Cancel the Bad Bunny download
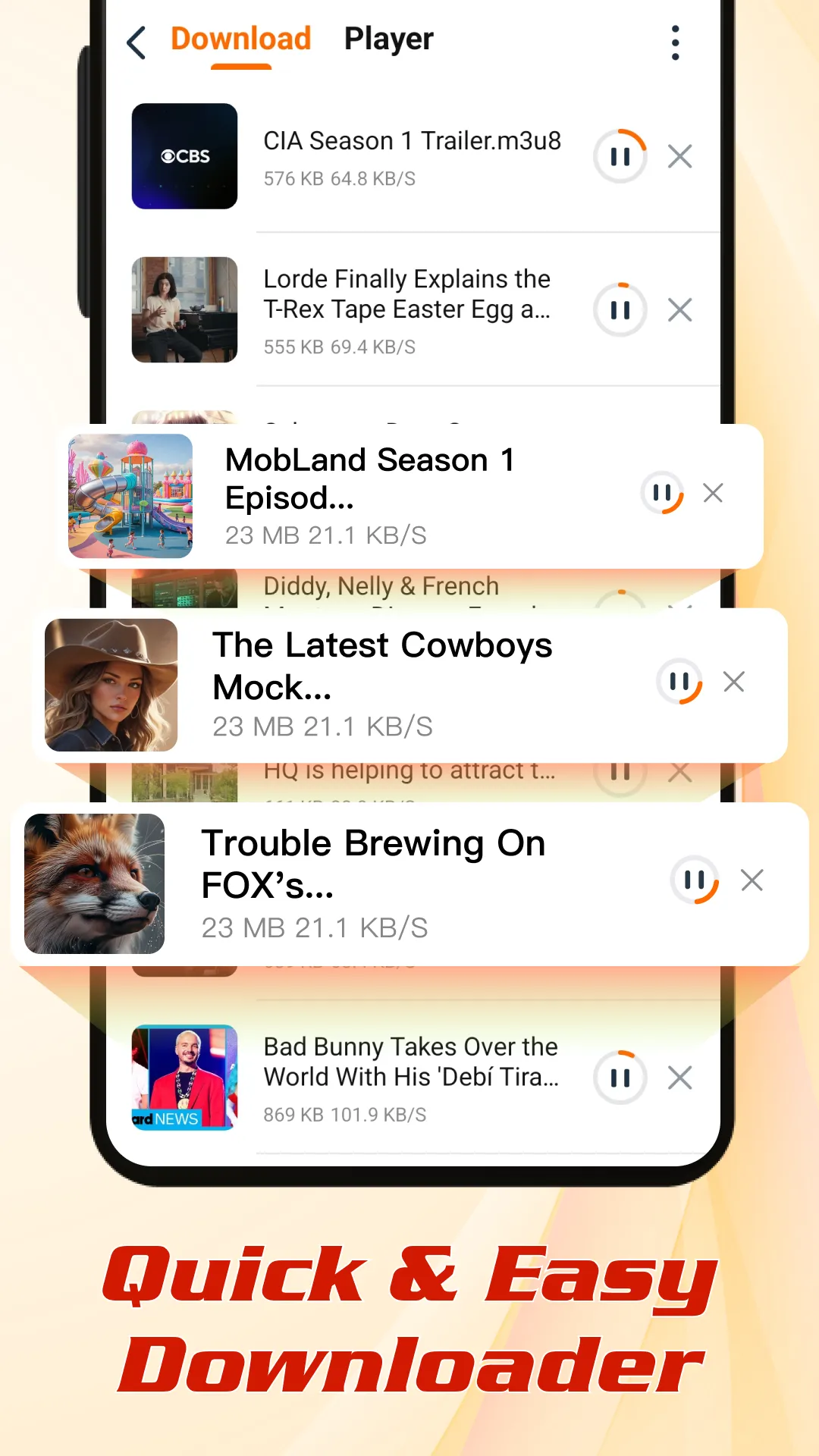This screenshot has width=819, height=1456. (x=679, y=1078)
